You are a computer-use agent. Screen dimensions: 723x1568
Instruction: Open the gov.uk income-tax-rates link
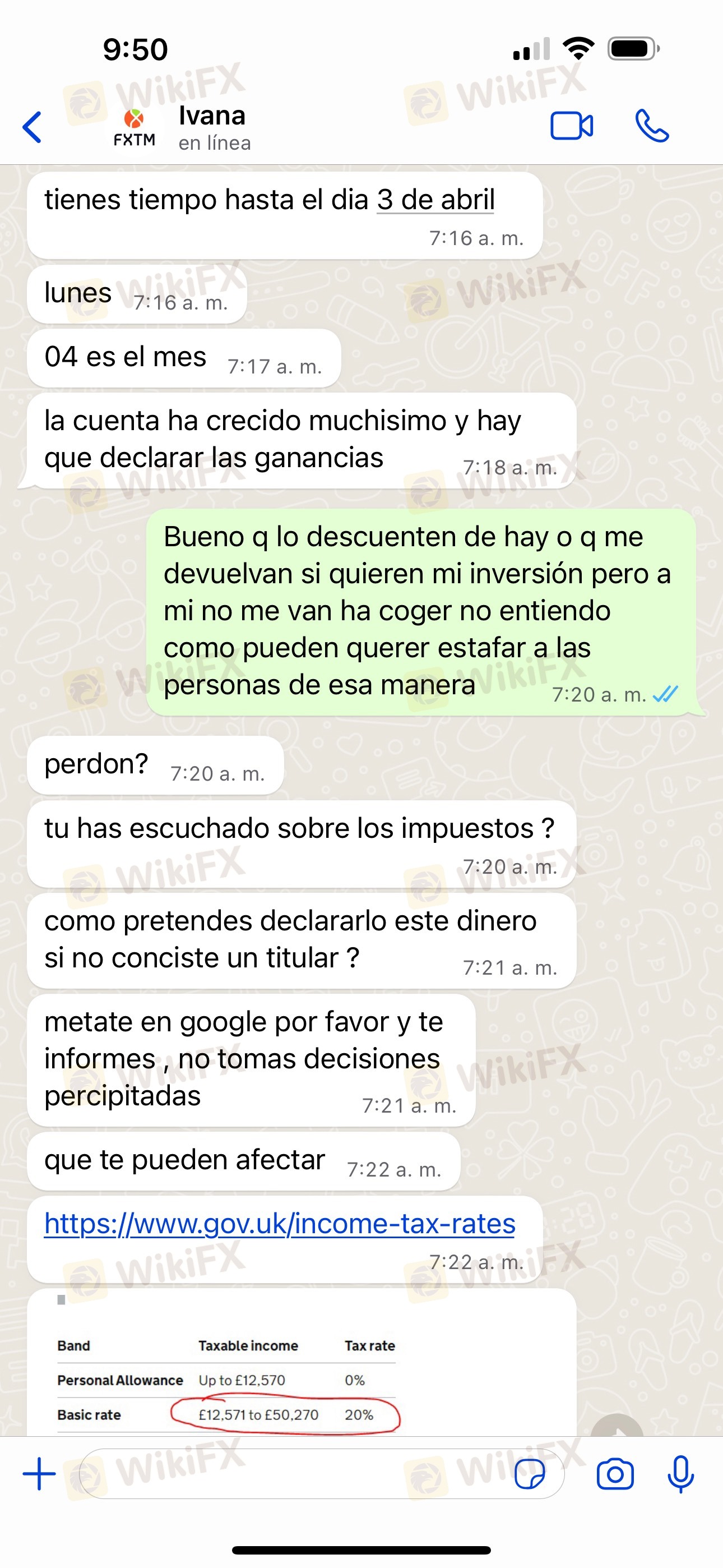tap(280, 1224)
